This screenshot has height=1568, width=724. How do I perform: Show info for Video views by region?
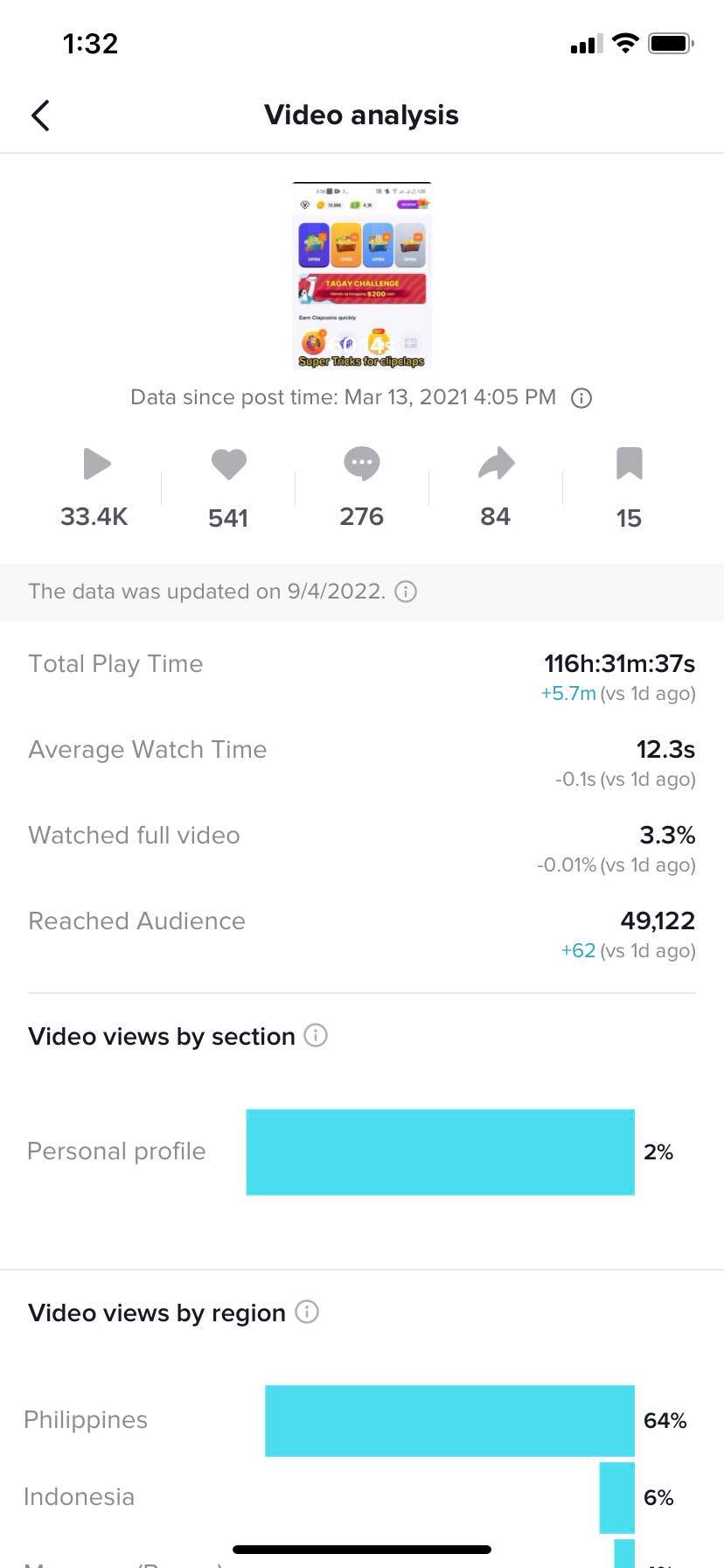[x=307, y=1312]
